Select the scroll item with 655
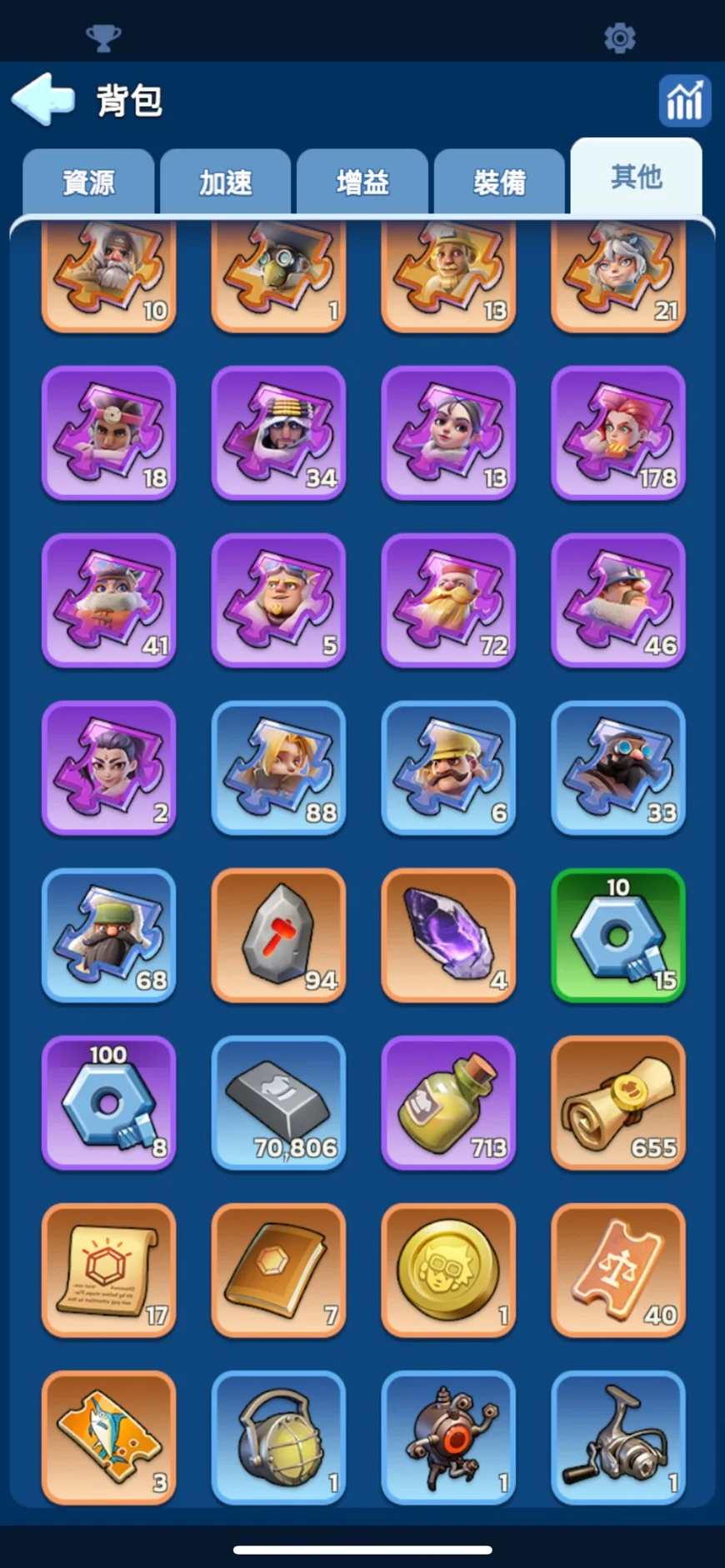Image resolution: width=725 pixels, height=1568 pixels. click(617, 1102)
